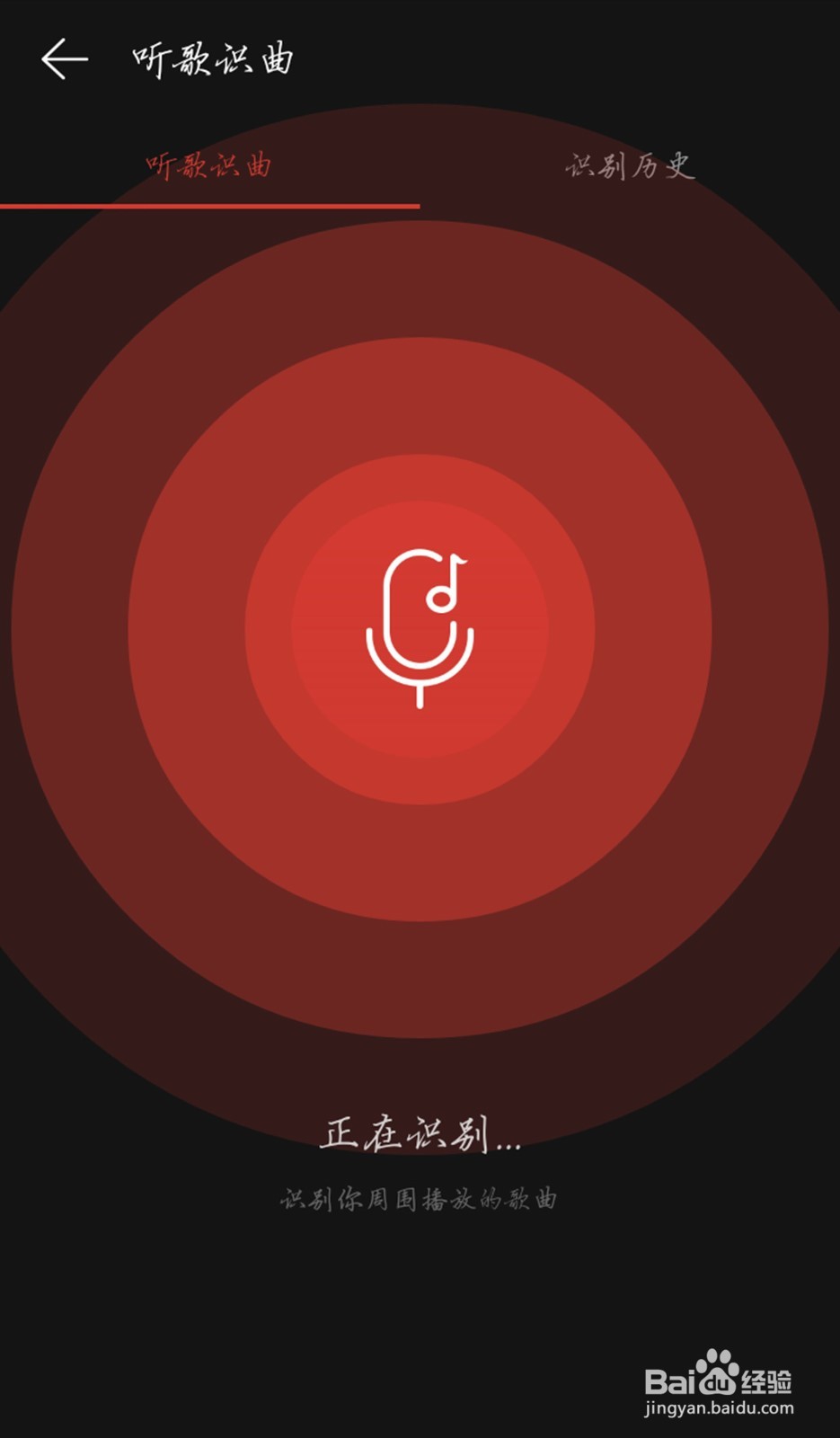The width and height of the screenshot is (840, 1438).
Task: Open the 听歌识曲 title header
Action: pyautogui.click(x=213, y=59)
